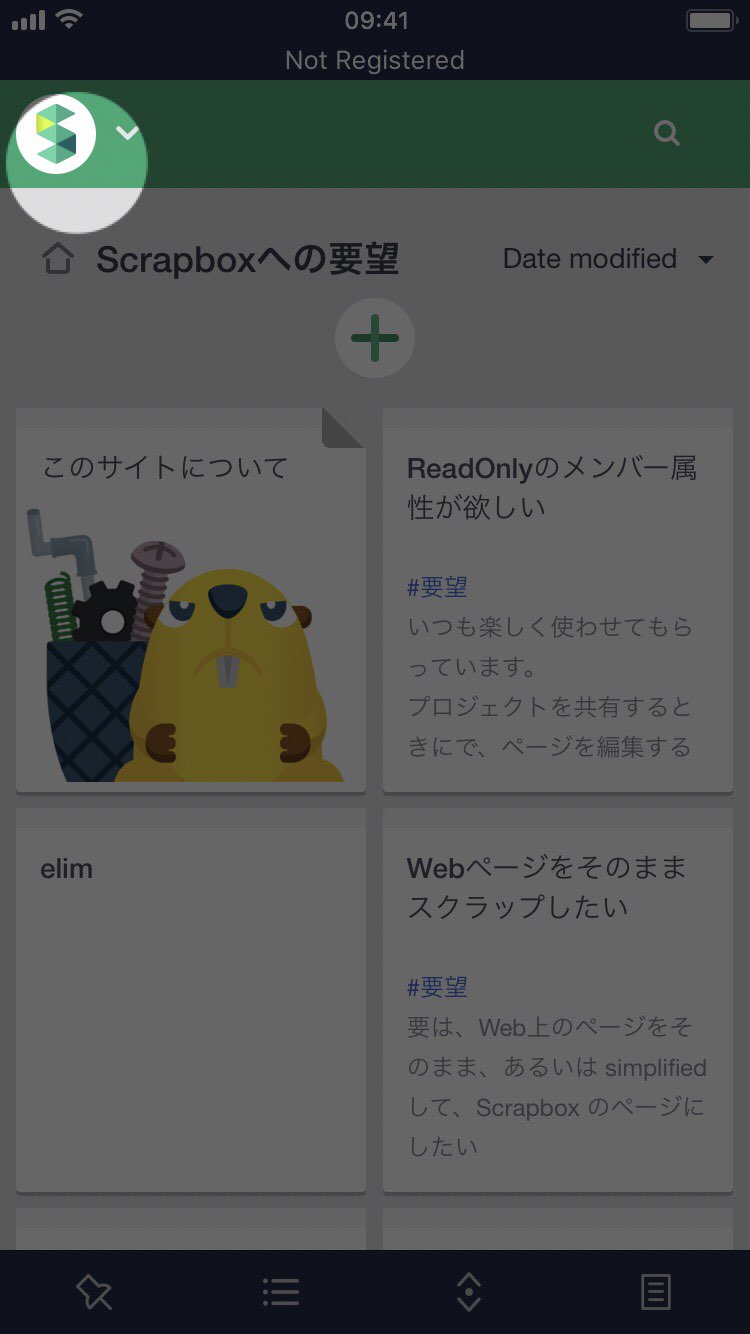Open the このサイトについて card
The height and width of the screenshot is (1334, 750).
(x=191, y=599)
